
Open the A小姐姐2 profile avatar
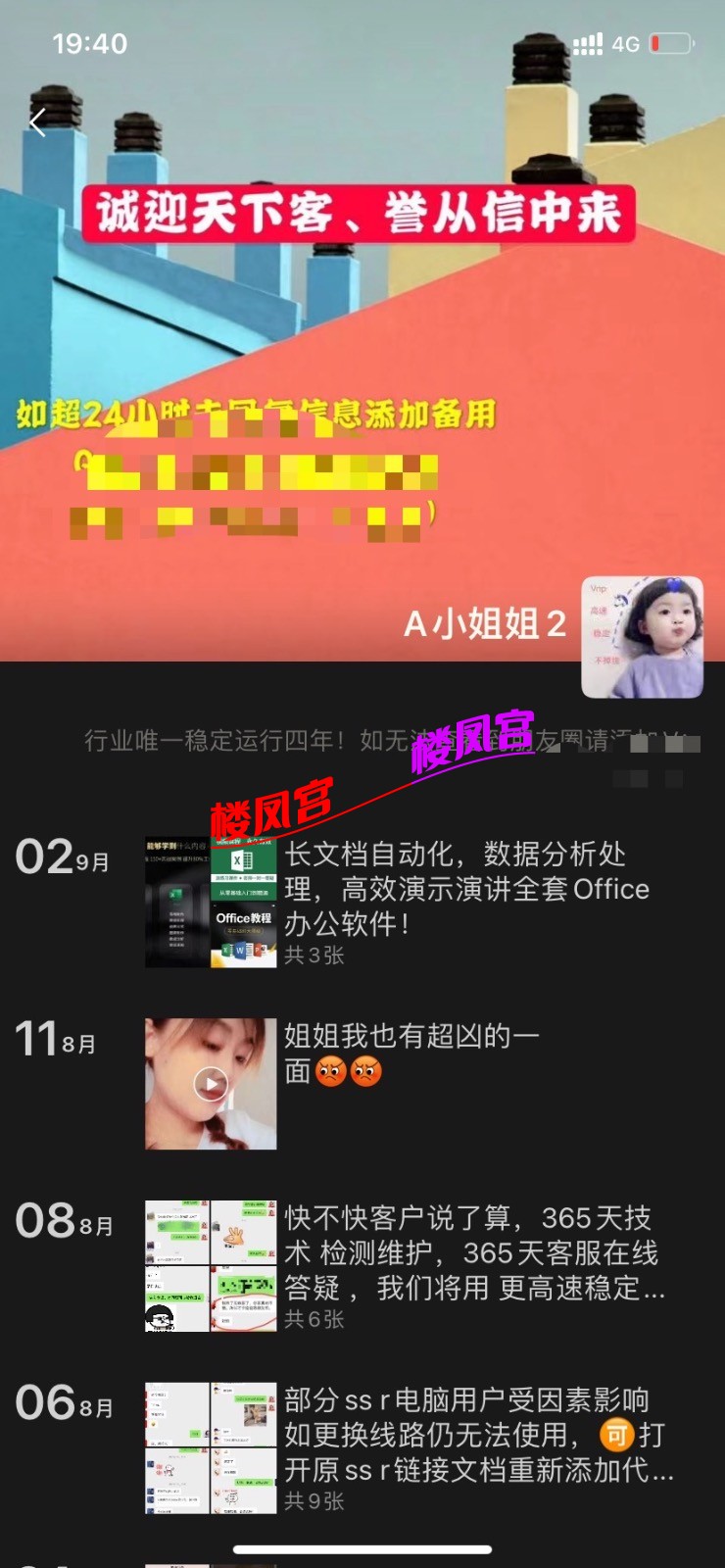pyautogui.click(x=642, y=637)
